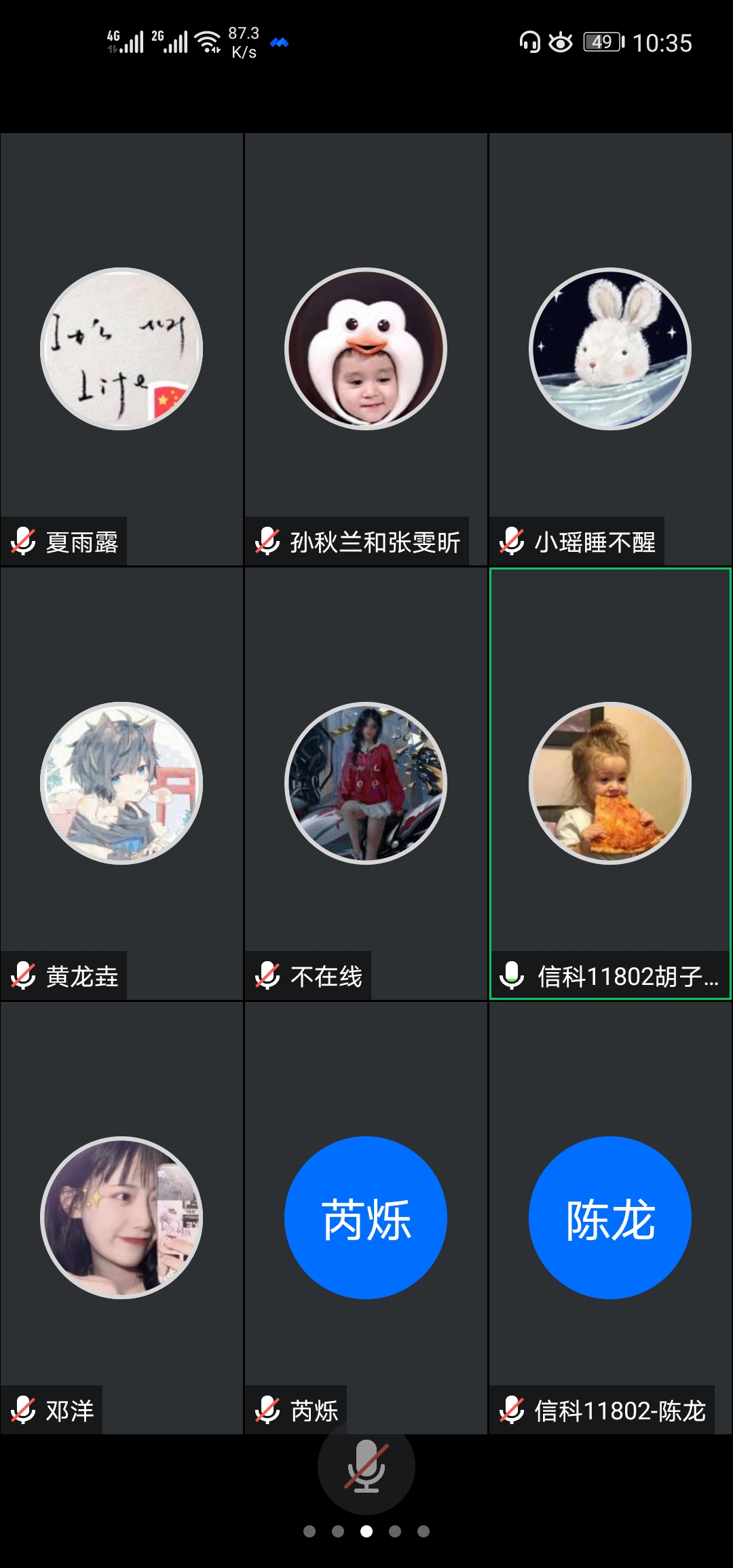Open participant tile 夏雨露

[121, 349]
